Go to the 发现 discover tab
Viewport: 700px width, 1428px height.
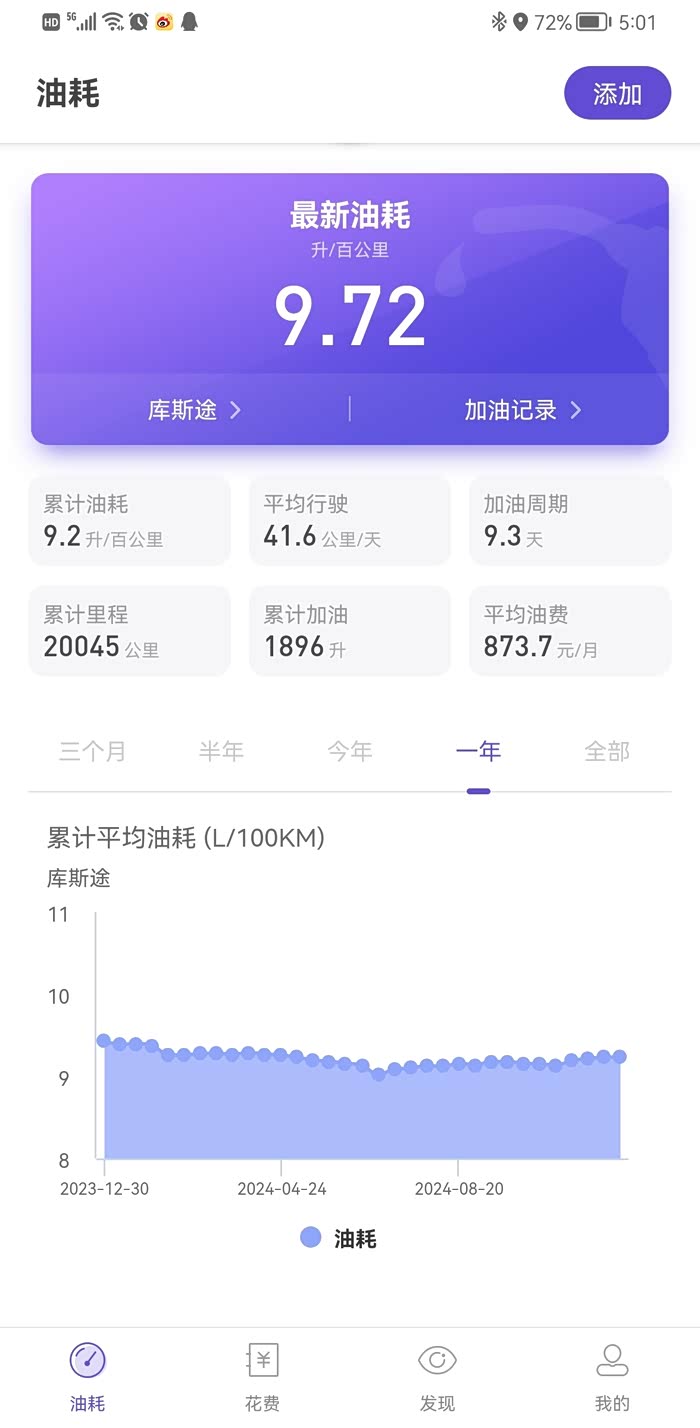[437, 1376]
